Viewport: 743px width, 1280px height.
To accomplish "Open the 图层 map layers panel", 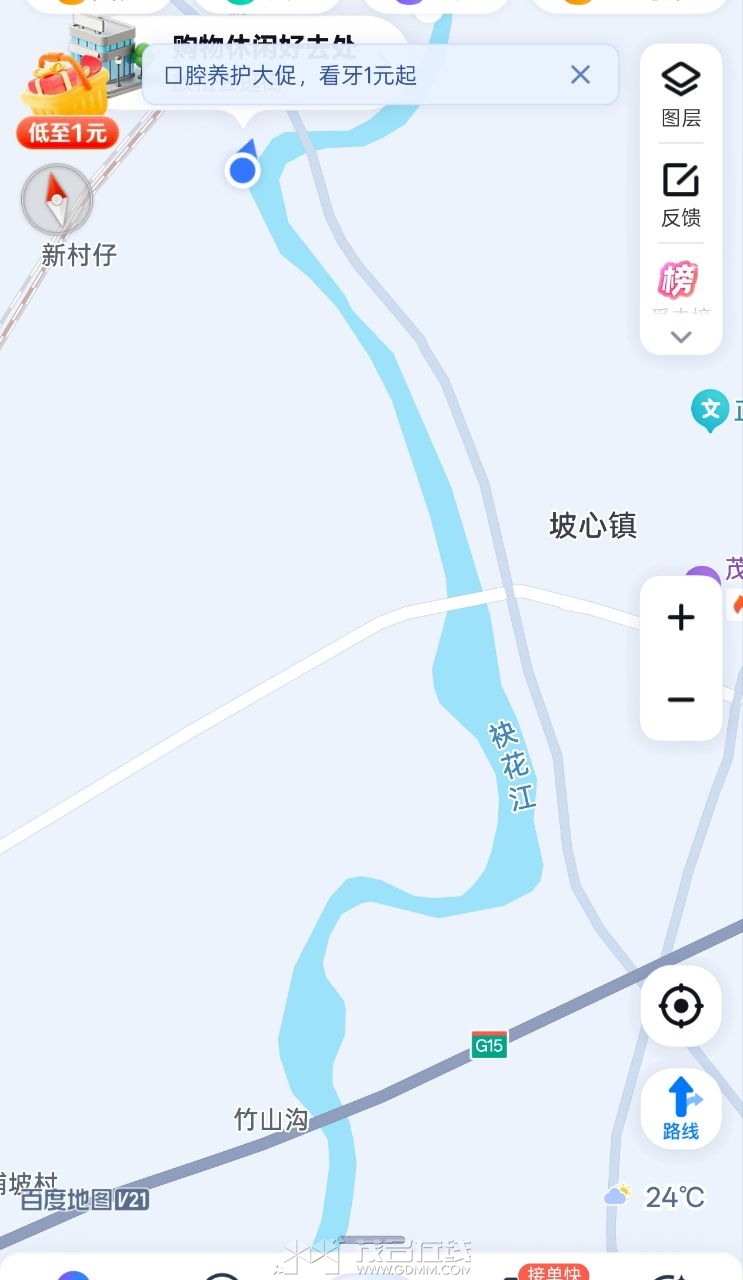I will (681, 94).
